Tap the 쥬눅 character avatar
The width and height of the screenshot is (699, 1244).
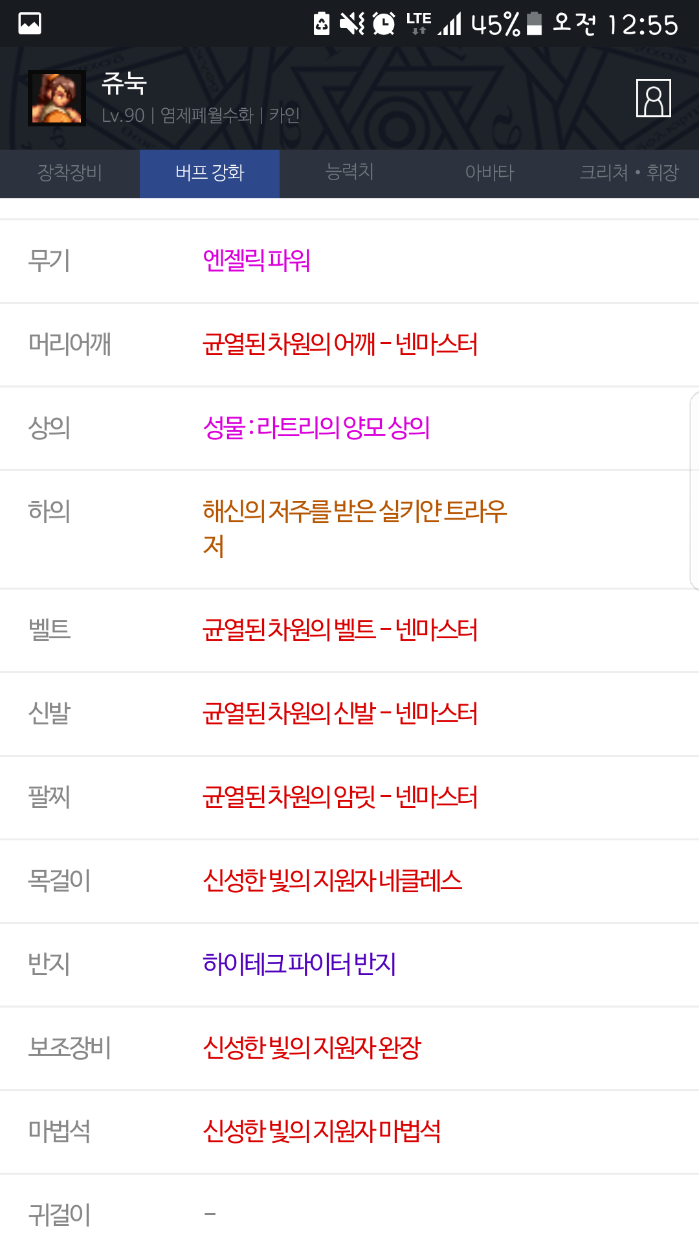[56, 98]
